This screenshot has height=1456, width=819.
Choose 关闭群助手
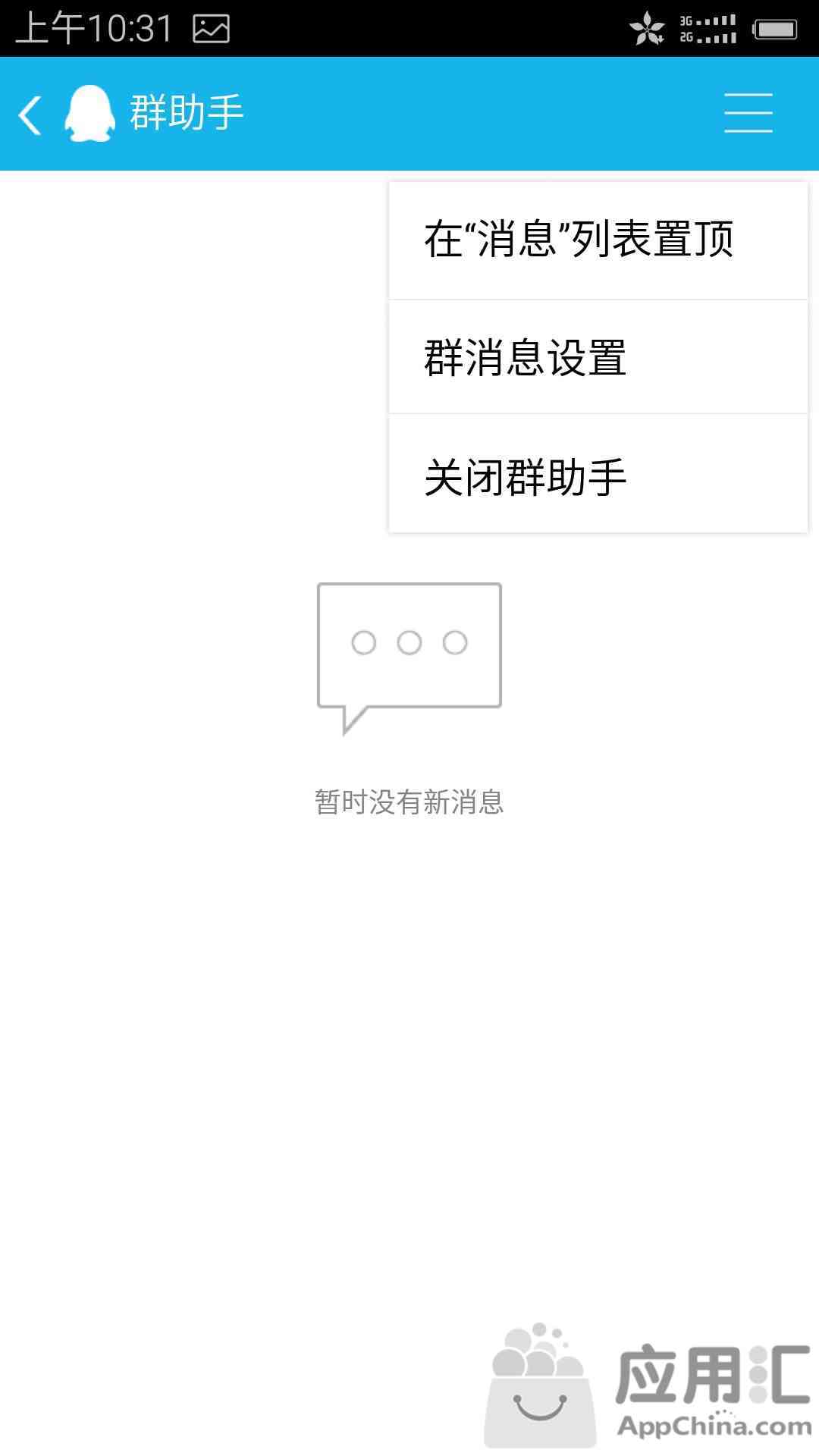coord(598,474)
